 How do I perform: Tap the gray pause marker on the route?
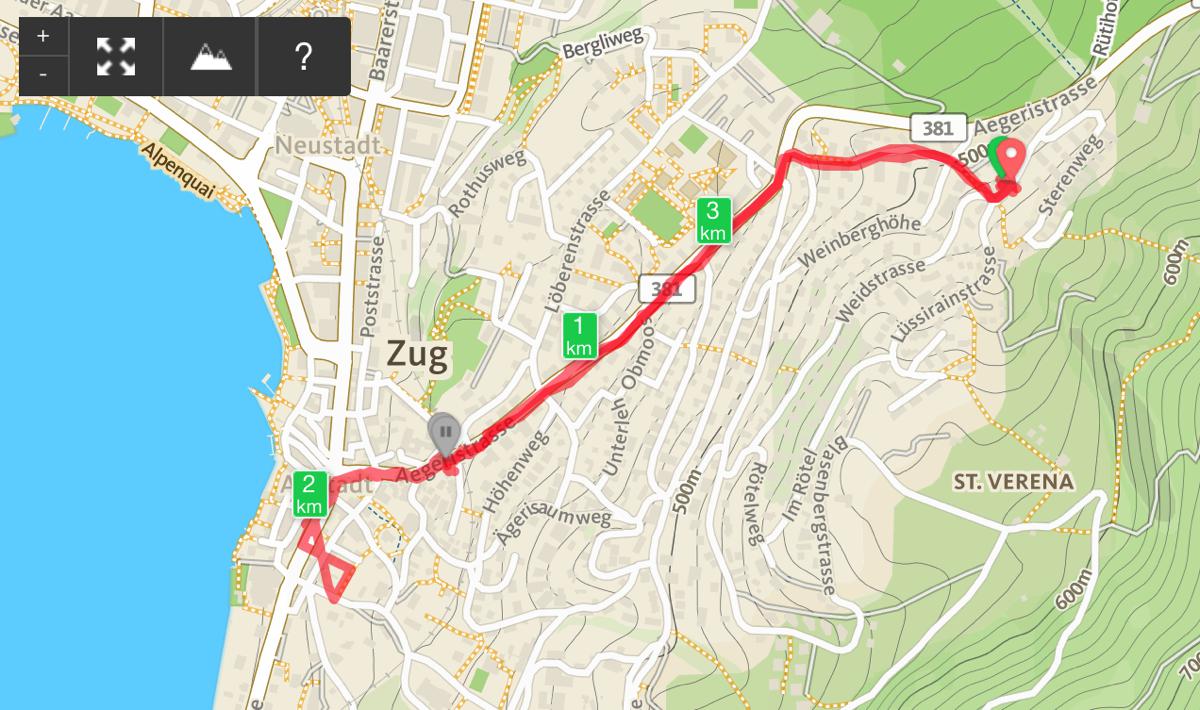point(444,434)
